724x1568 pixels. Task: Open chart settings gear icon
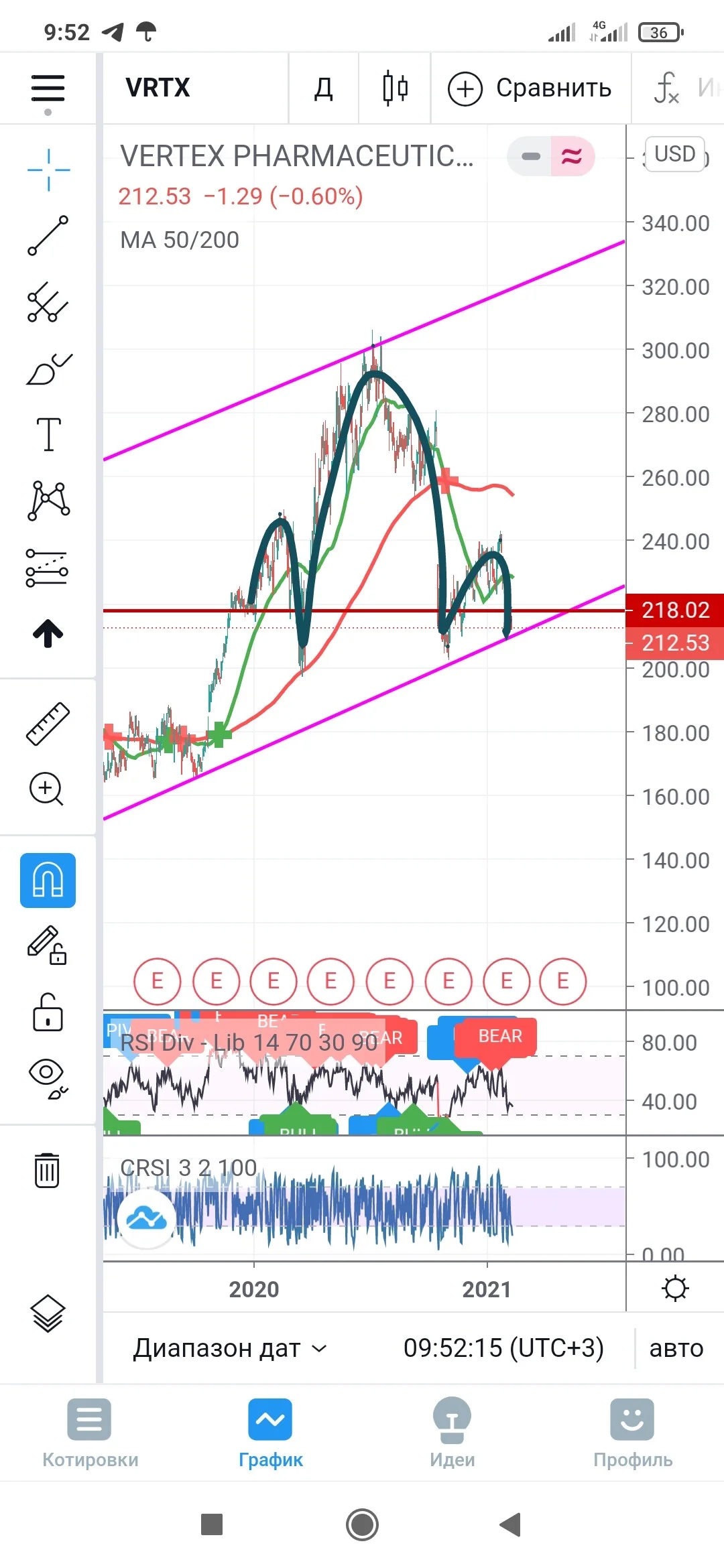coord(675,1288)
